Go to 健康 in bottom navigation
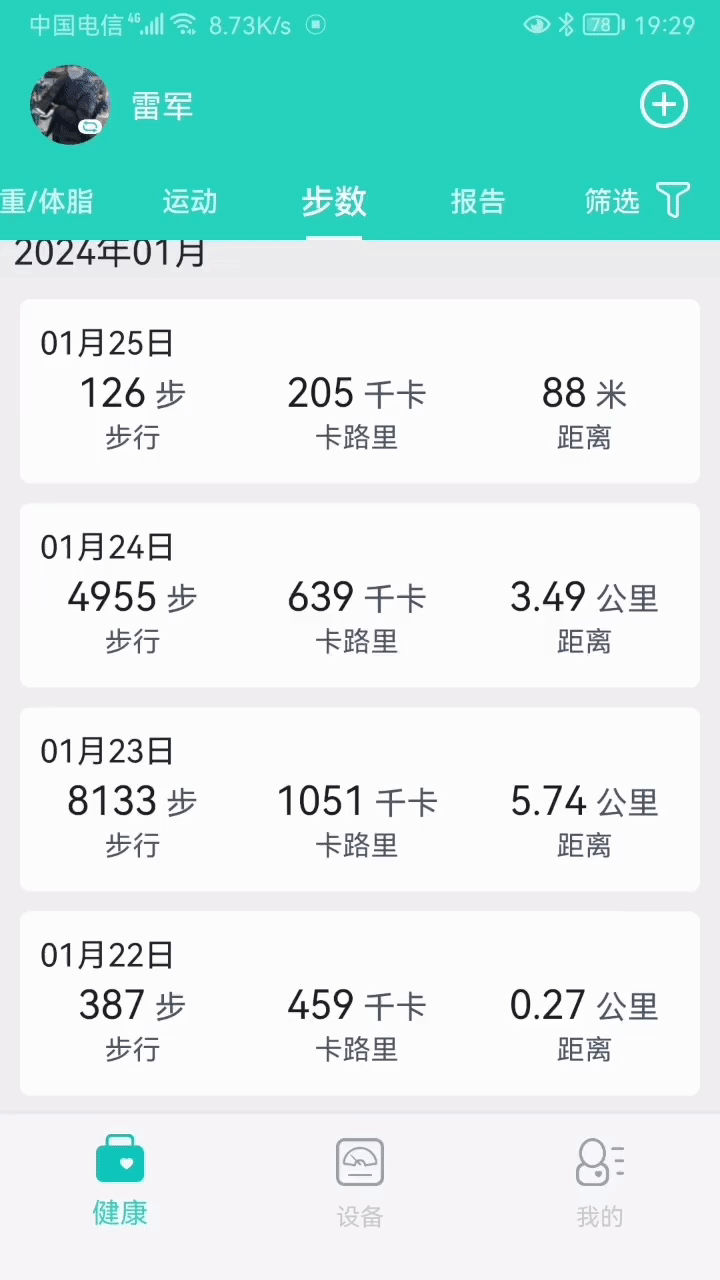 [120, 1180]
